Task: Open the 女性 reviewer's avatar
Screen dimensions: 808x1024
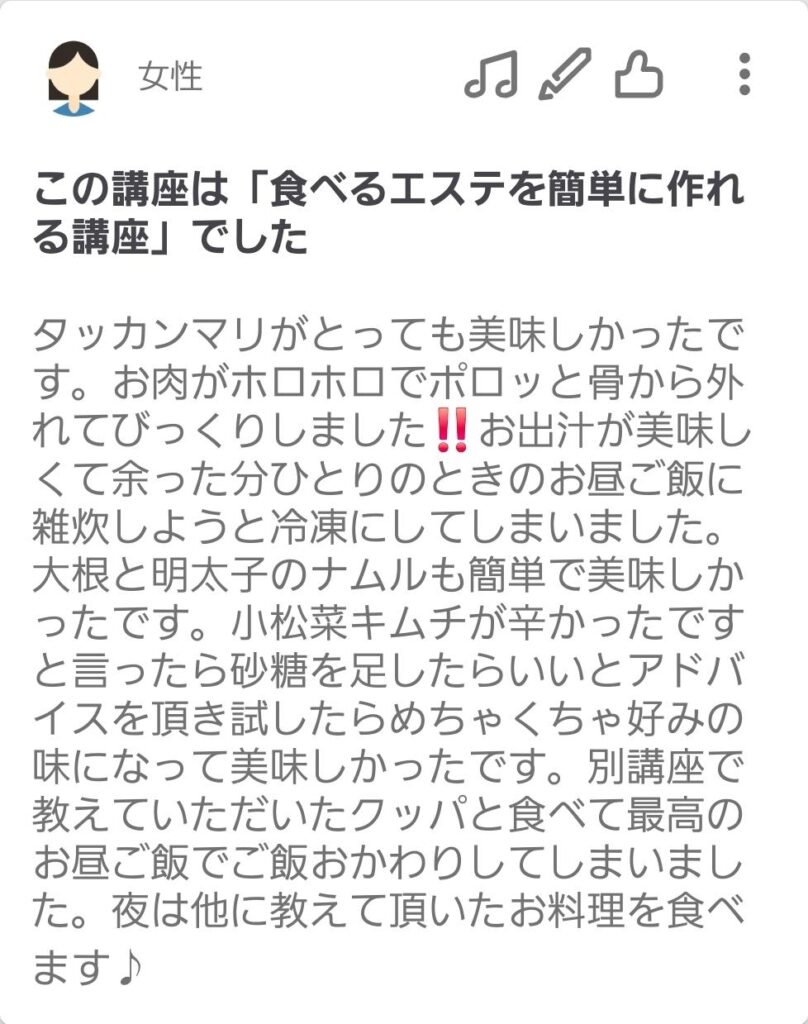Action: point(73,77)
